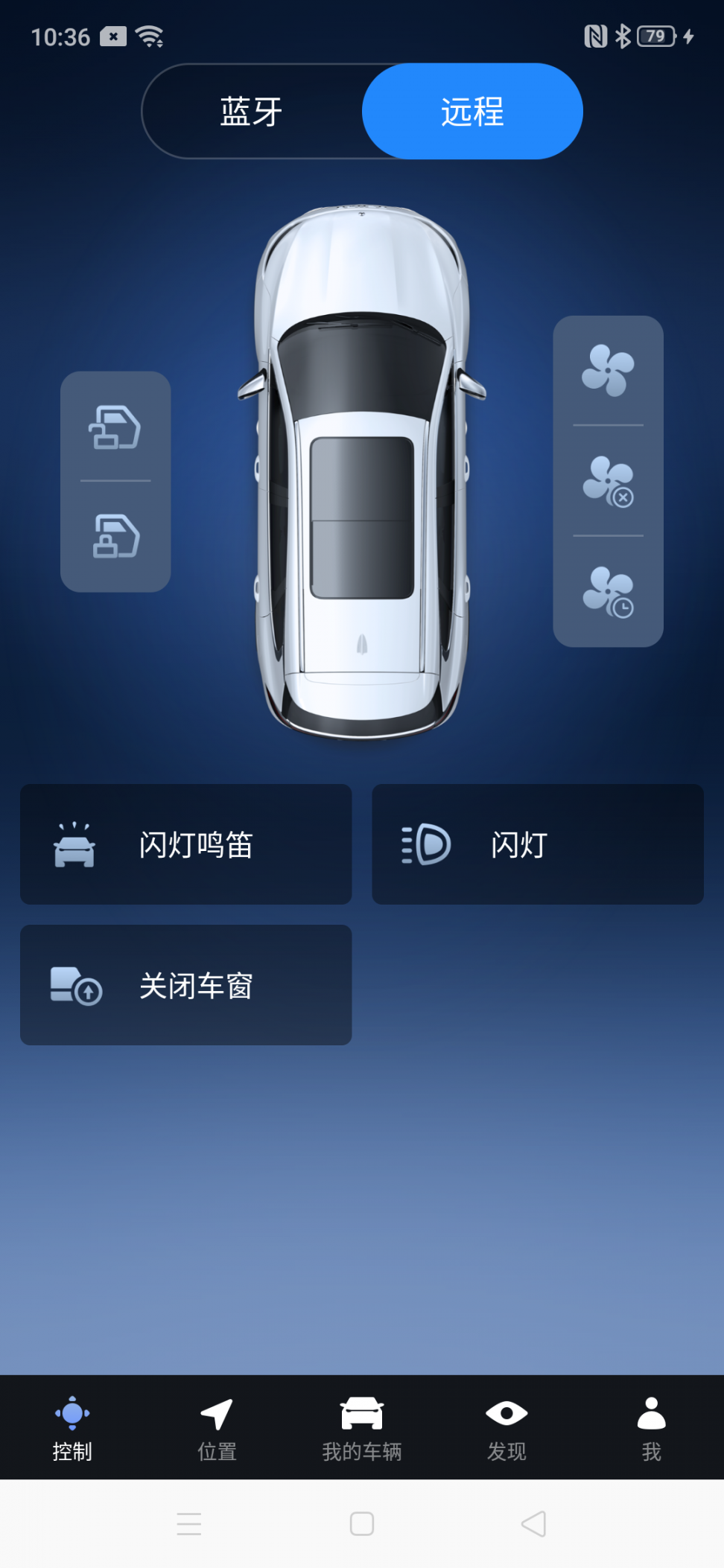Tap the unlock car door icon

coord(115,427)
